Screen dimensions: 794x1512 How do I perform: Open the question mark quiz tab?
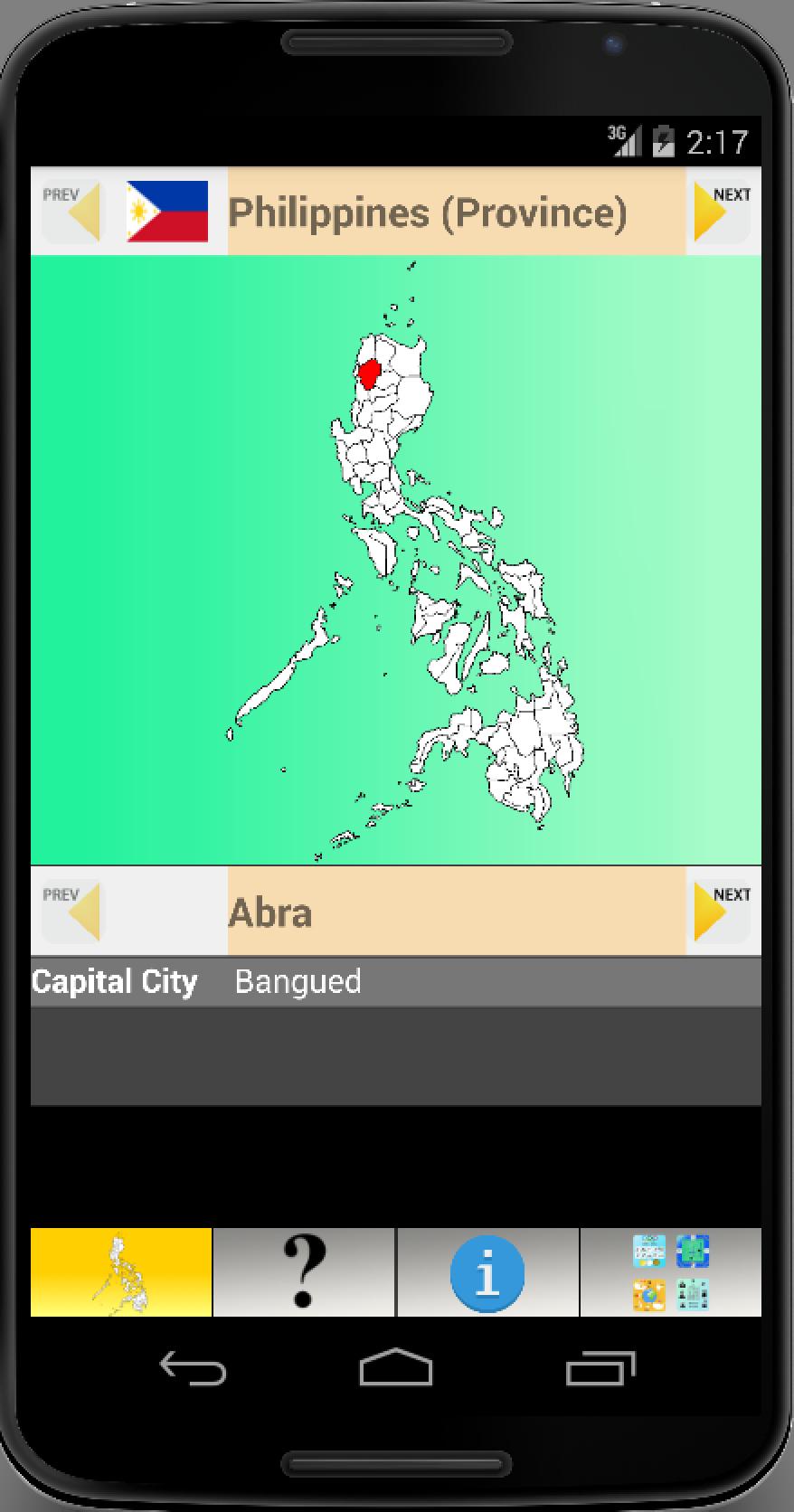pos(304,1272)
